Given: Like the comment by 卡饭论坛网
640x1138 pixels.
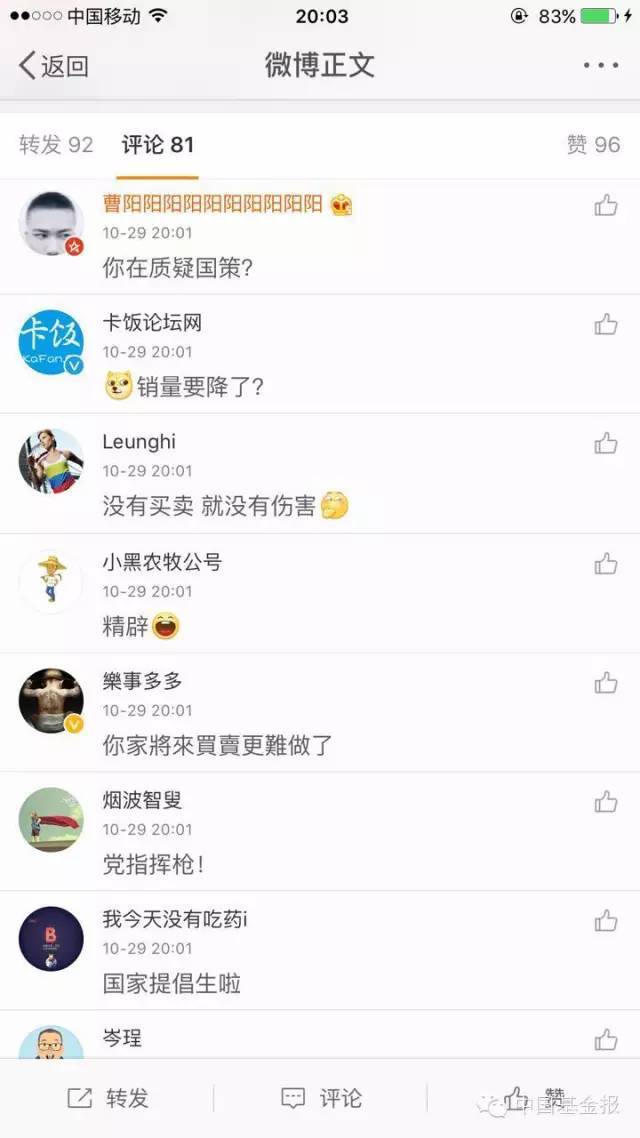Looking at the screenshot, I should tap(606, 325).
